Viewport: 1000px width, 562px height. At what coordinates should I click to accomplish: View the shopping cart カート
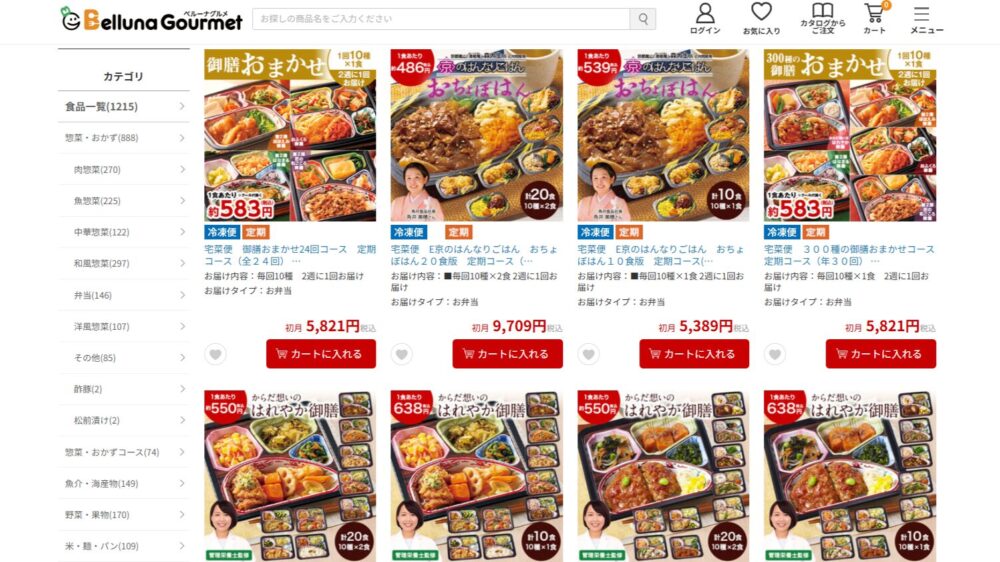[x=874, y=18]
